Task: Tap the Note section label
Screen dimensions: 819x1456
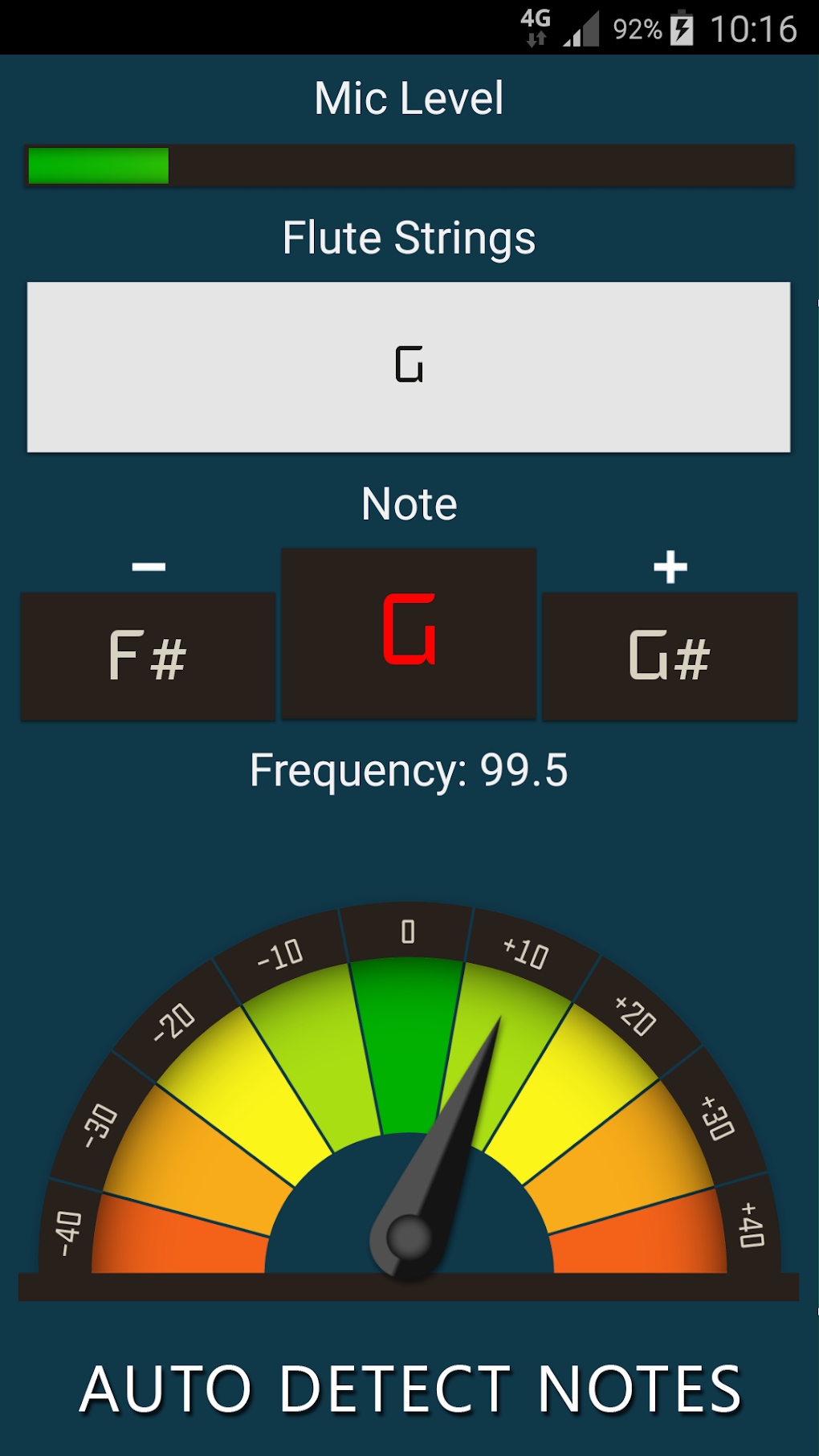Action: 409,503
